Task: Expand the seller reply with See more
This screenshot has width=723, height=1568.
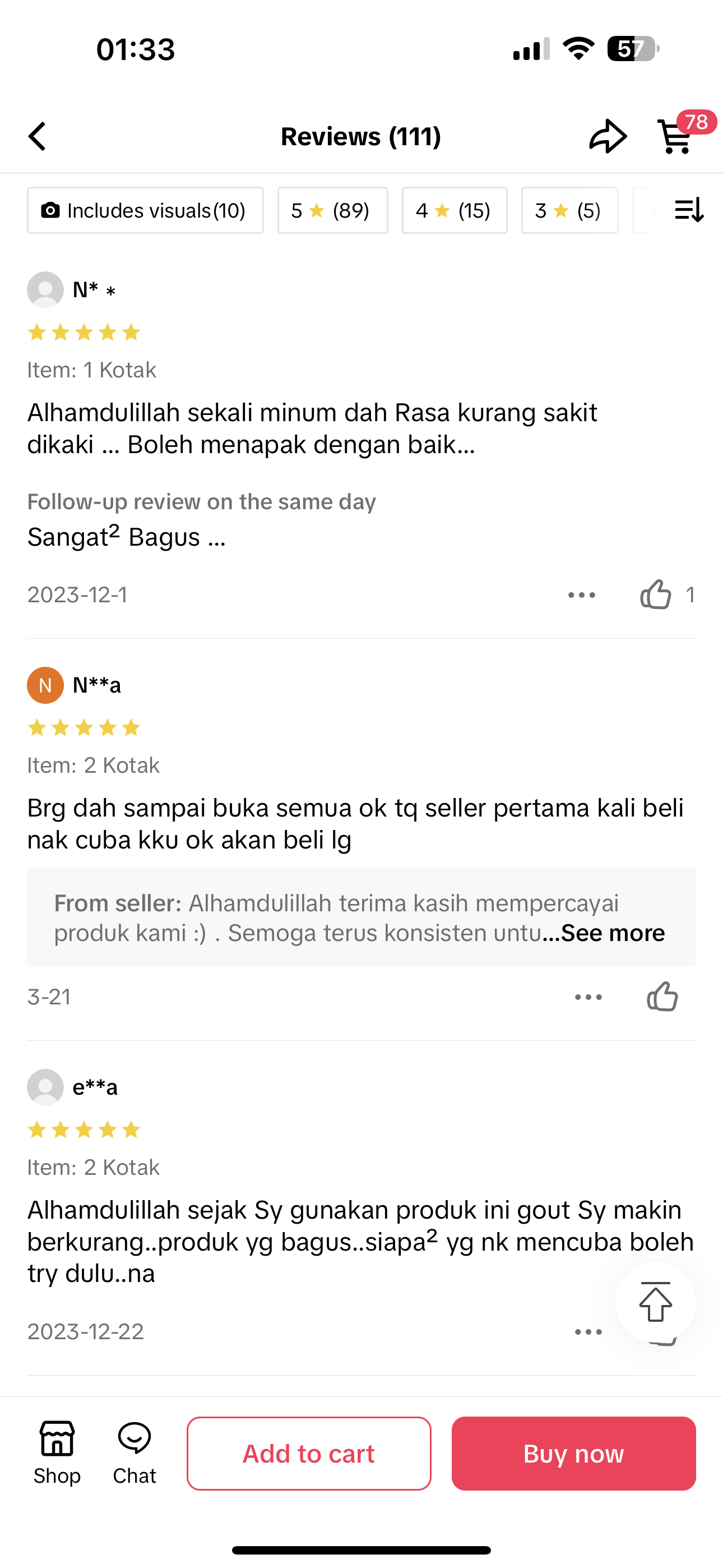Action: coord(611,933)
